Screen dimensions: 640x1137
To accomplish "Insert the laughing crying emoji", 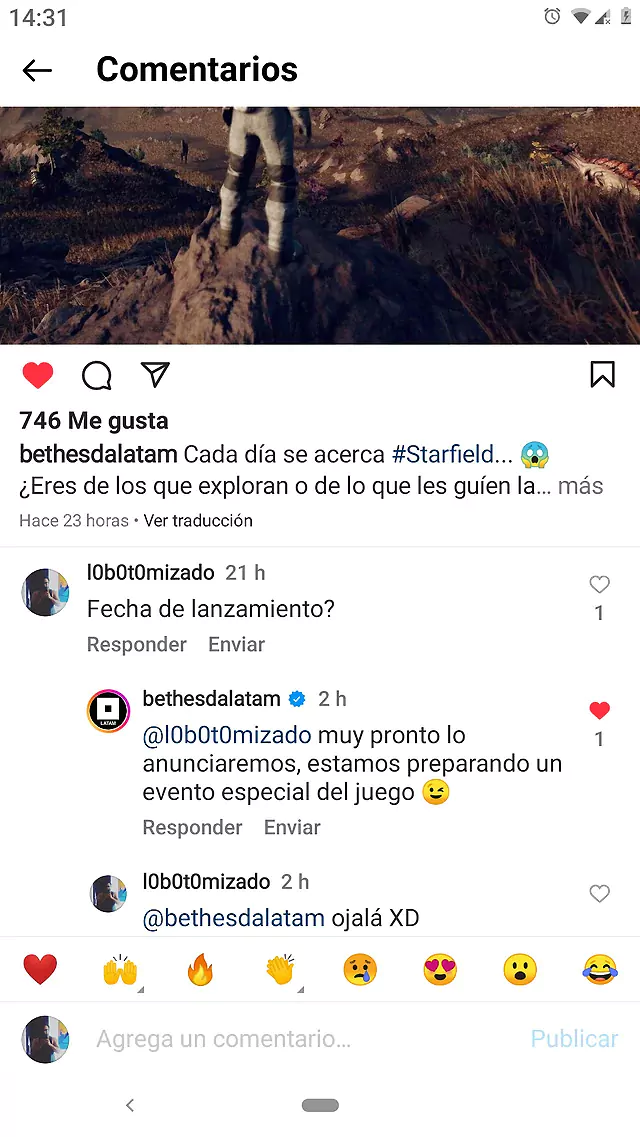I will pyautogui.click(x=599, y=970).
